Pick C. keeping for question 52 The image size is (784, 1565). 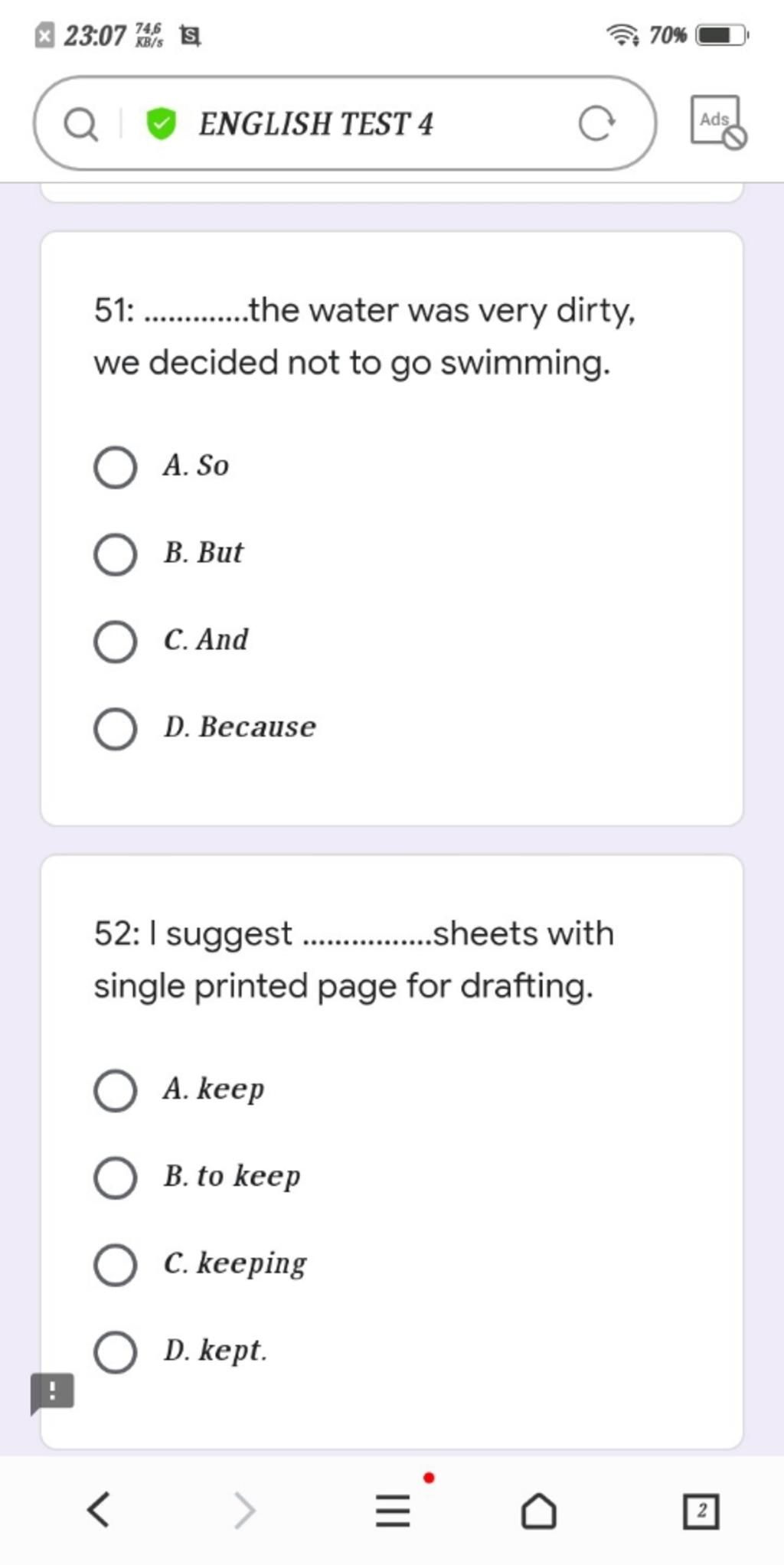[x=116, y=1265]
